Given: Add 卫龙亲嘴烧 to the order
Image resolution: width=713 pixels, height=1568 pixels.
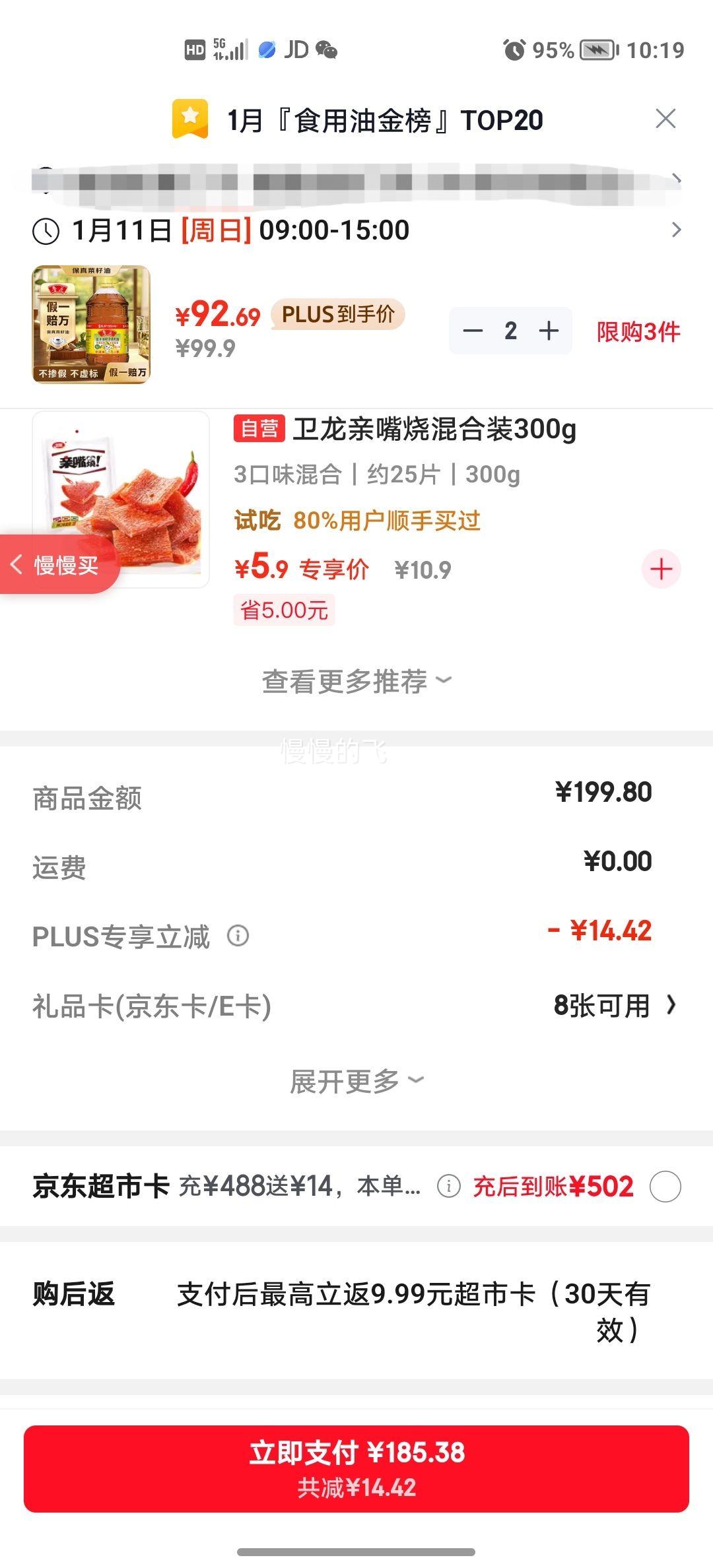Looking at the screenshot, I should click(x=662, y=569).
